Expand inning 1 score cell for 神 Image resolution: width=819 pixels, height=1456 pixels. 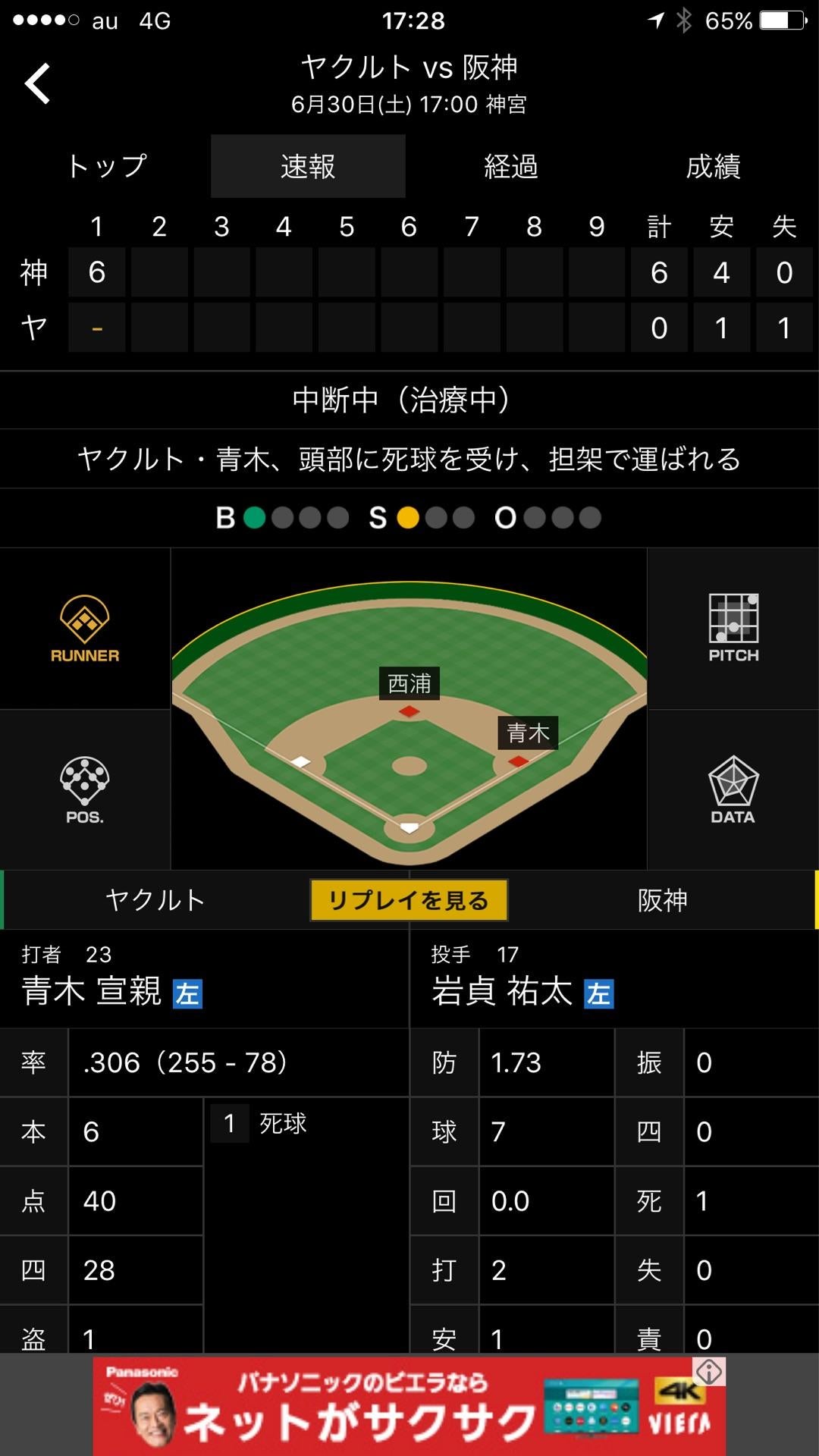[96, 271]
